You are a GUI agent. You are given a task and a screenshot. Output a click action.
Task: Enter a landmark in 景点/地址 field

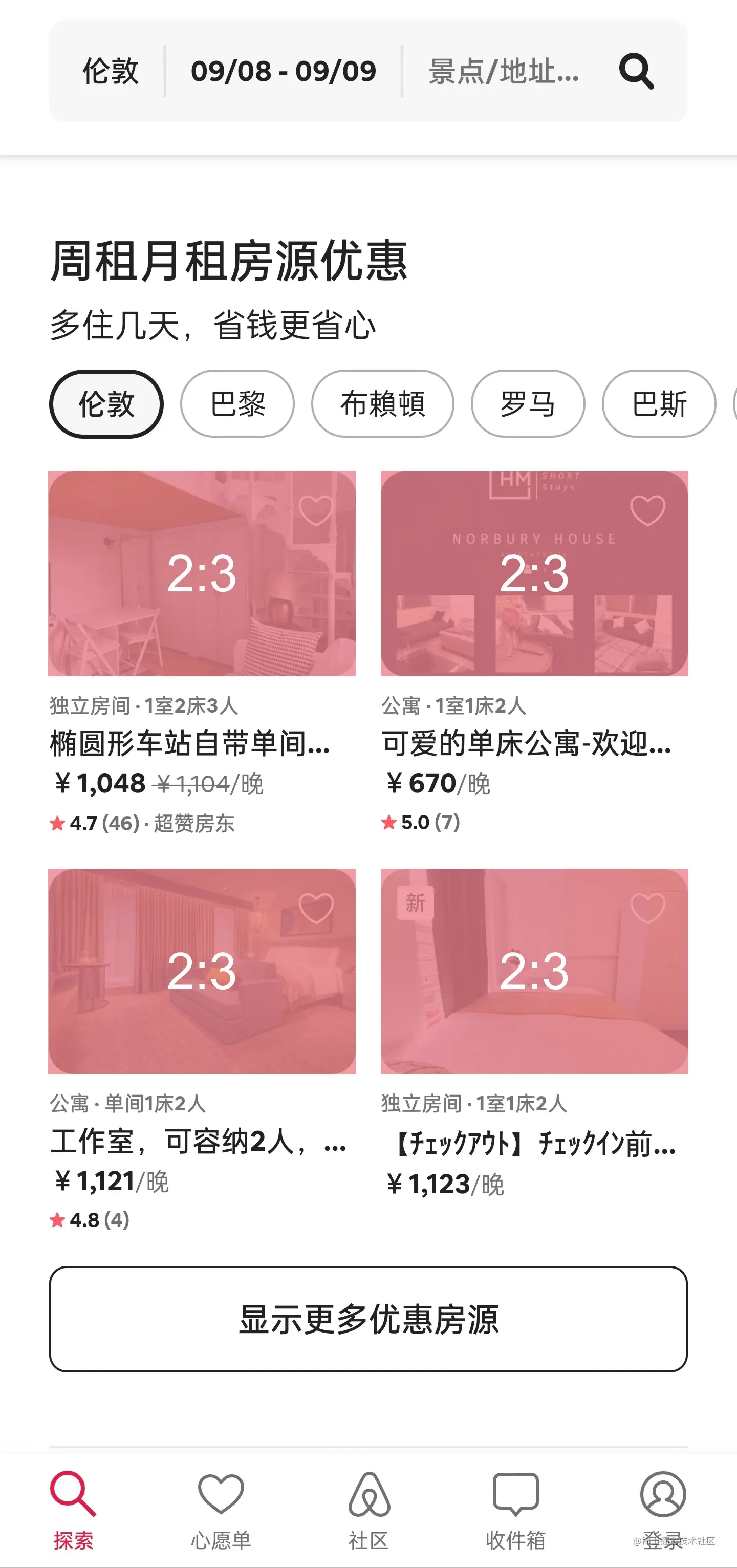pos(504,72)
